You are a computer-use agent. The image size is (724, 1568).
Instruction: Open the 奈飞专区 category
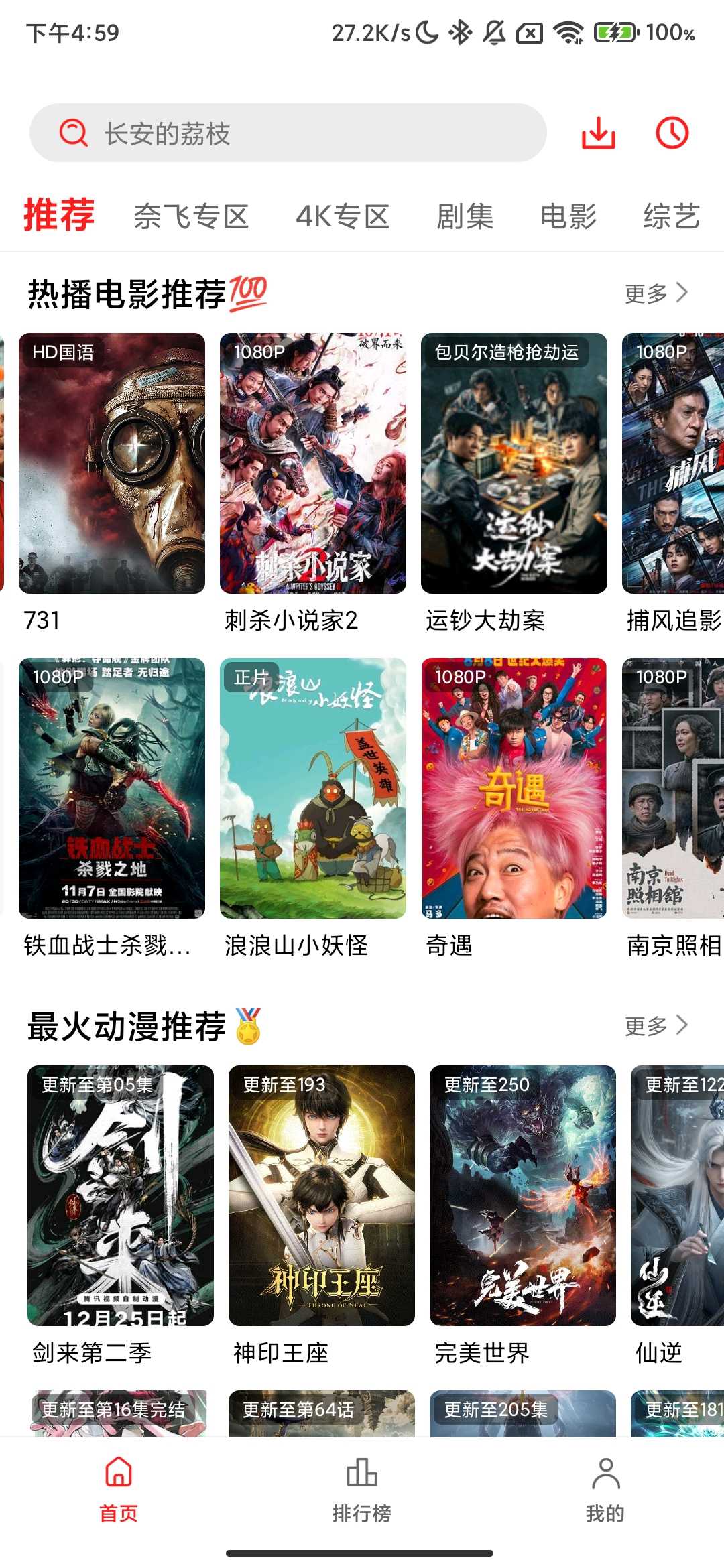191,216
